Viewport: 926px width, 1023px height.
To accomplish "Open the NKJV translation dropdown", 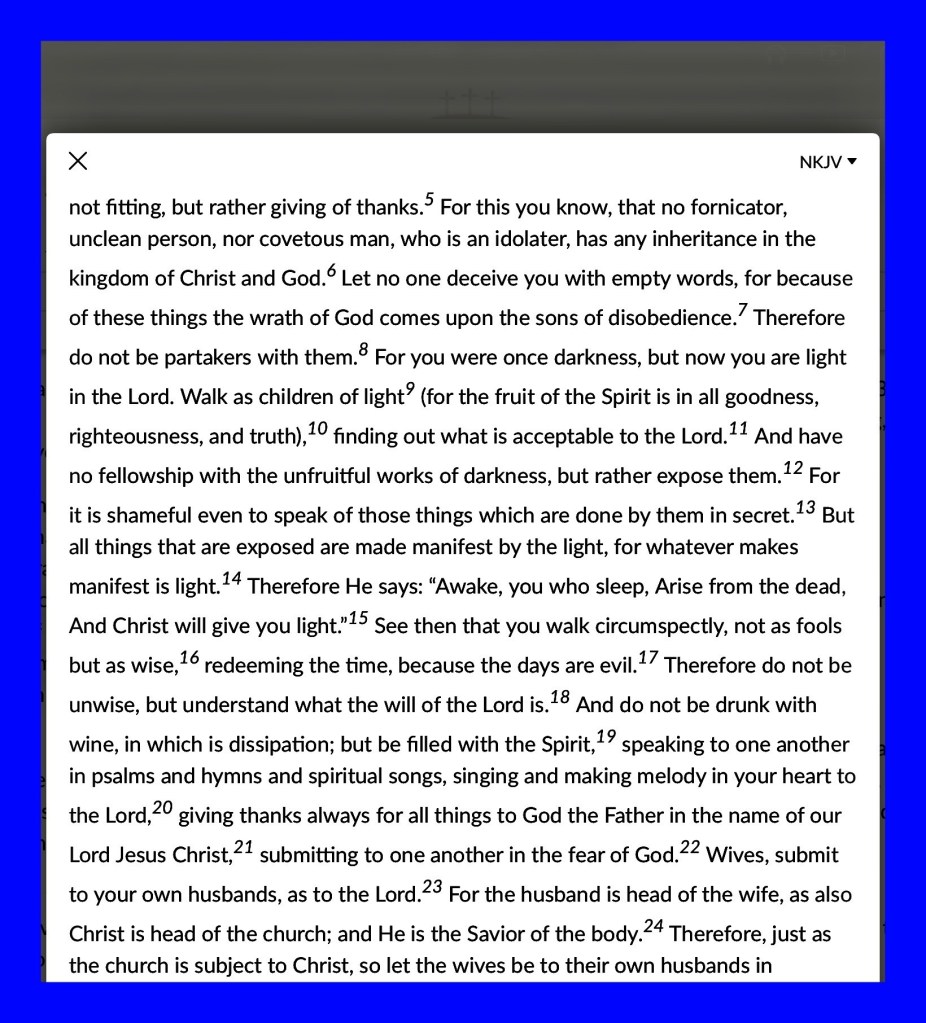I will coord(827,162).
